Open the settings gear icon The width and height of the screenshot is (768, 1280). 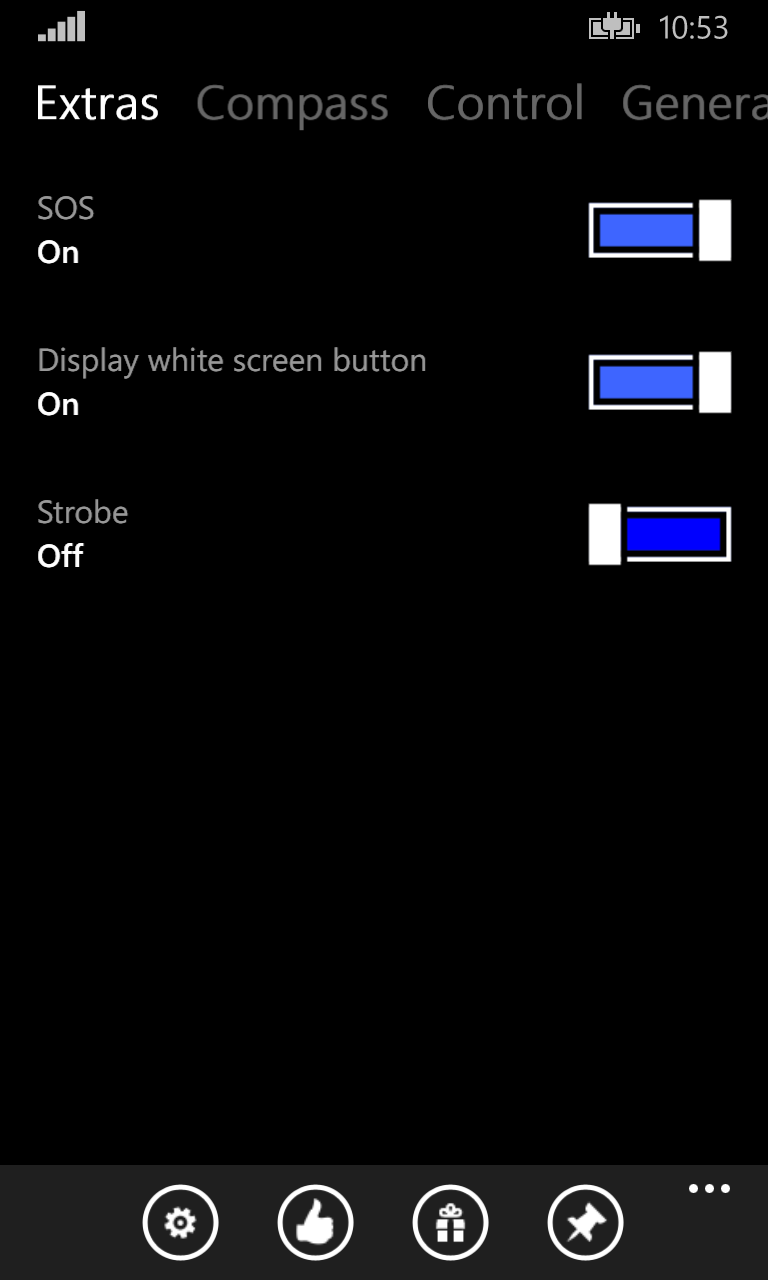coord(180,1222)
